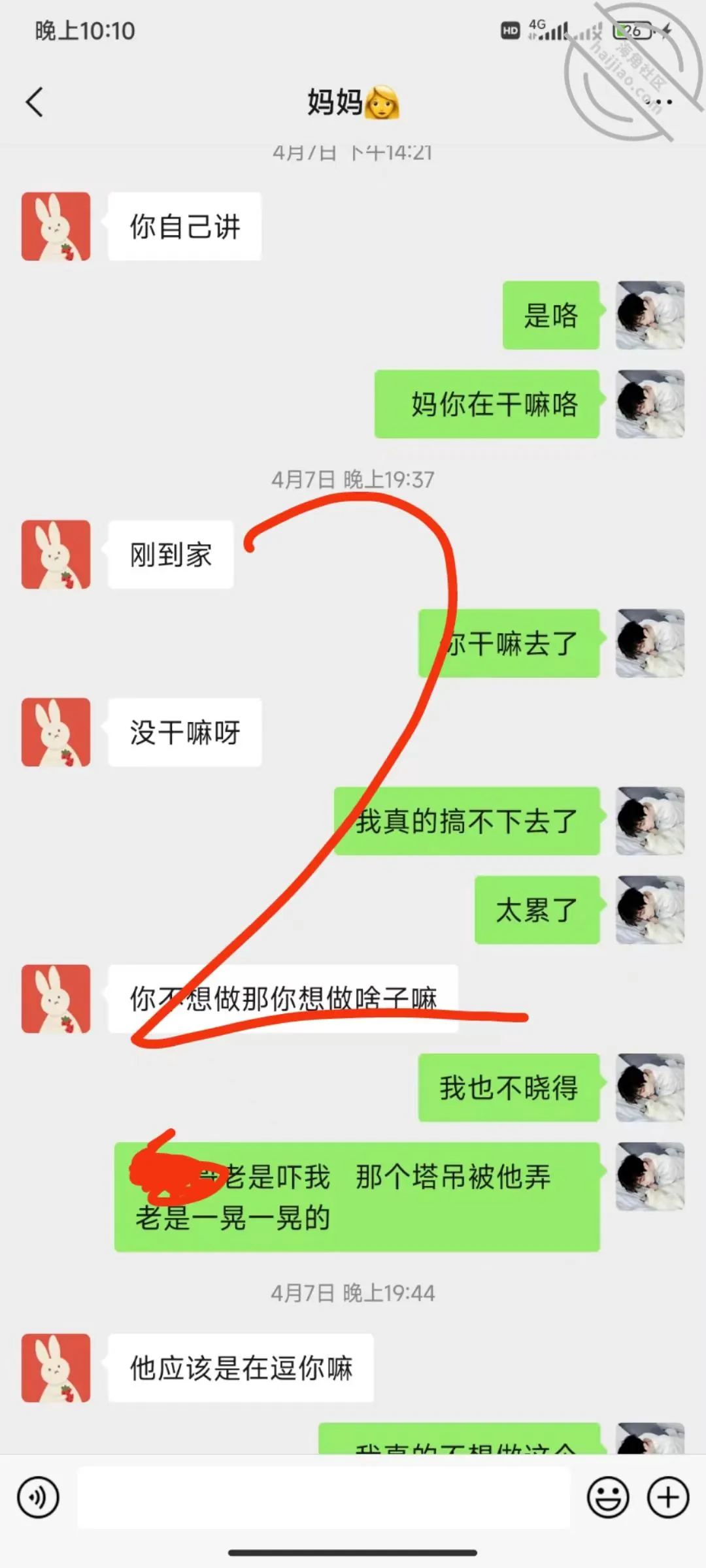The width and height of the screenshot is (706, 1568).
Task: Open the emoji sticker panel
Action: (x=608, y=1497)
